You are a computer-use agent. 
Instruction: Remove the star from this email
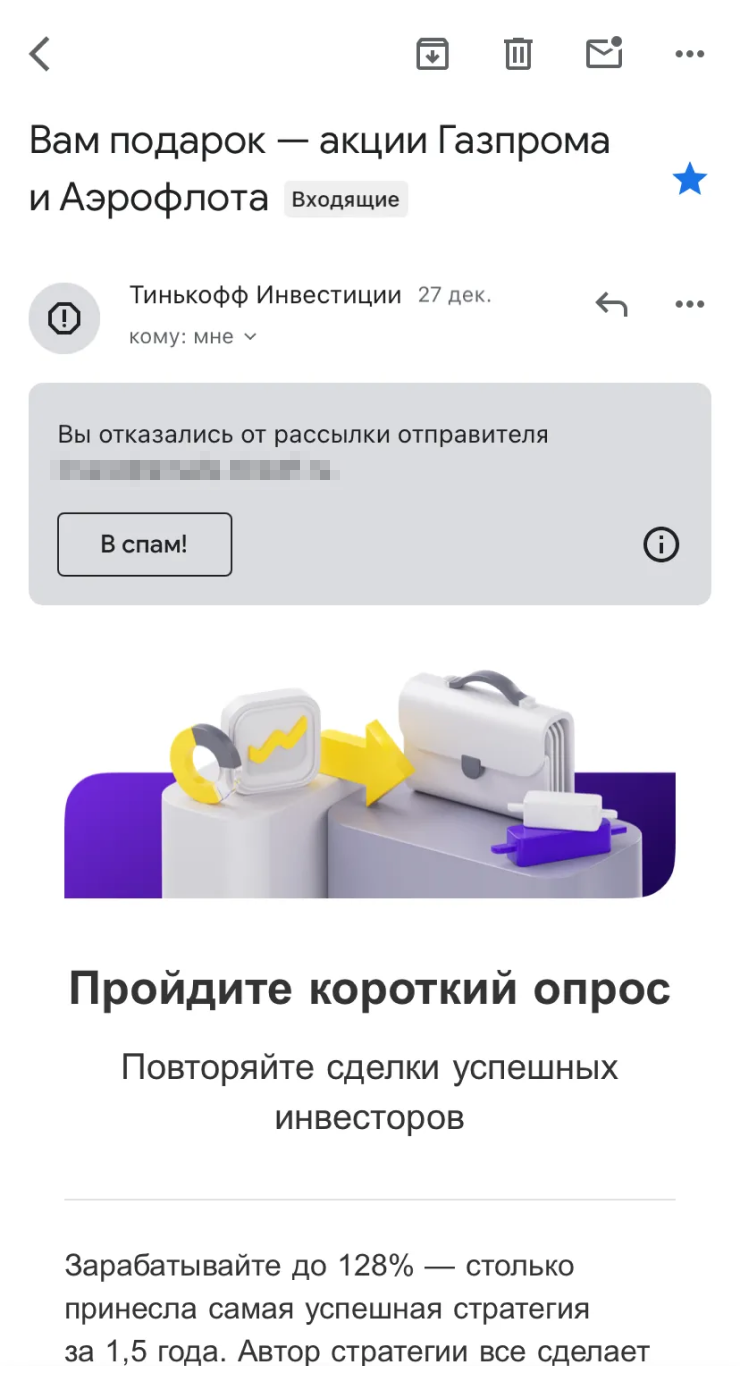689,181
